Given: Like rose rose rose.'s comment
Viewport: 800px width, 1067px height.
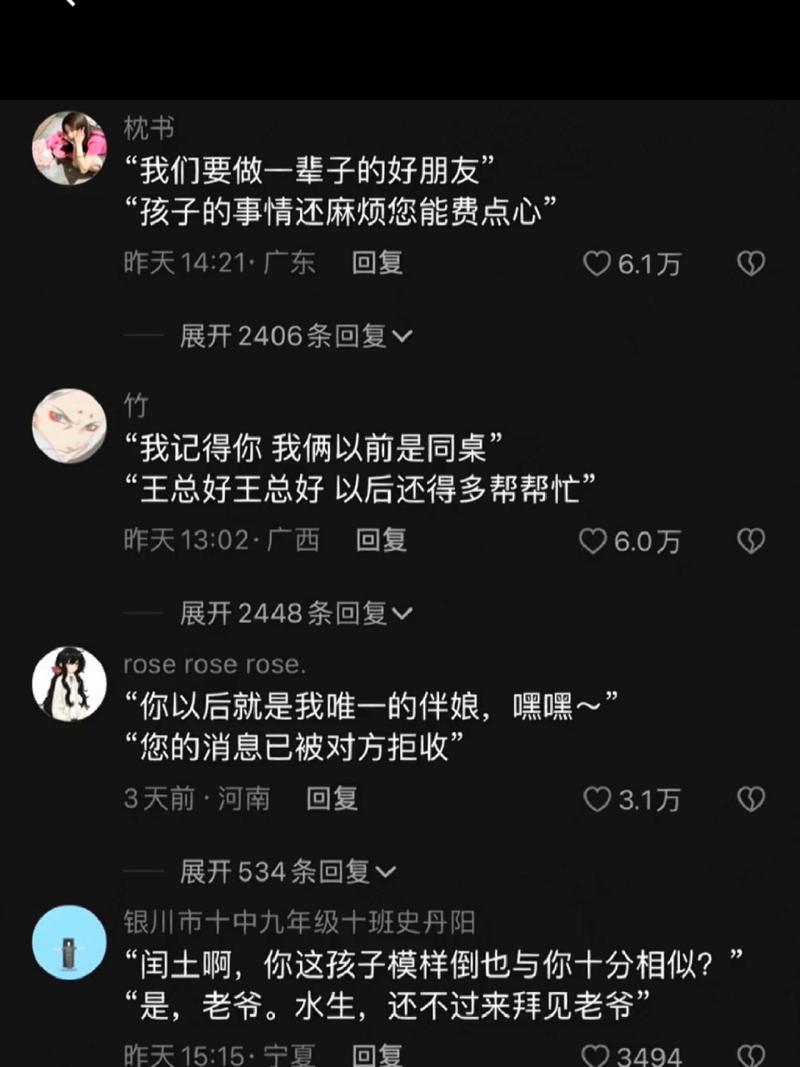Looking at the screenshot, I should pyautogui.click(x=598, y=799).
